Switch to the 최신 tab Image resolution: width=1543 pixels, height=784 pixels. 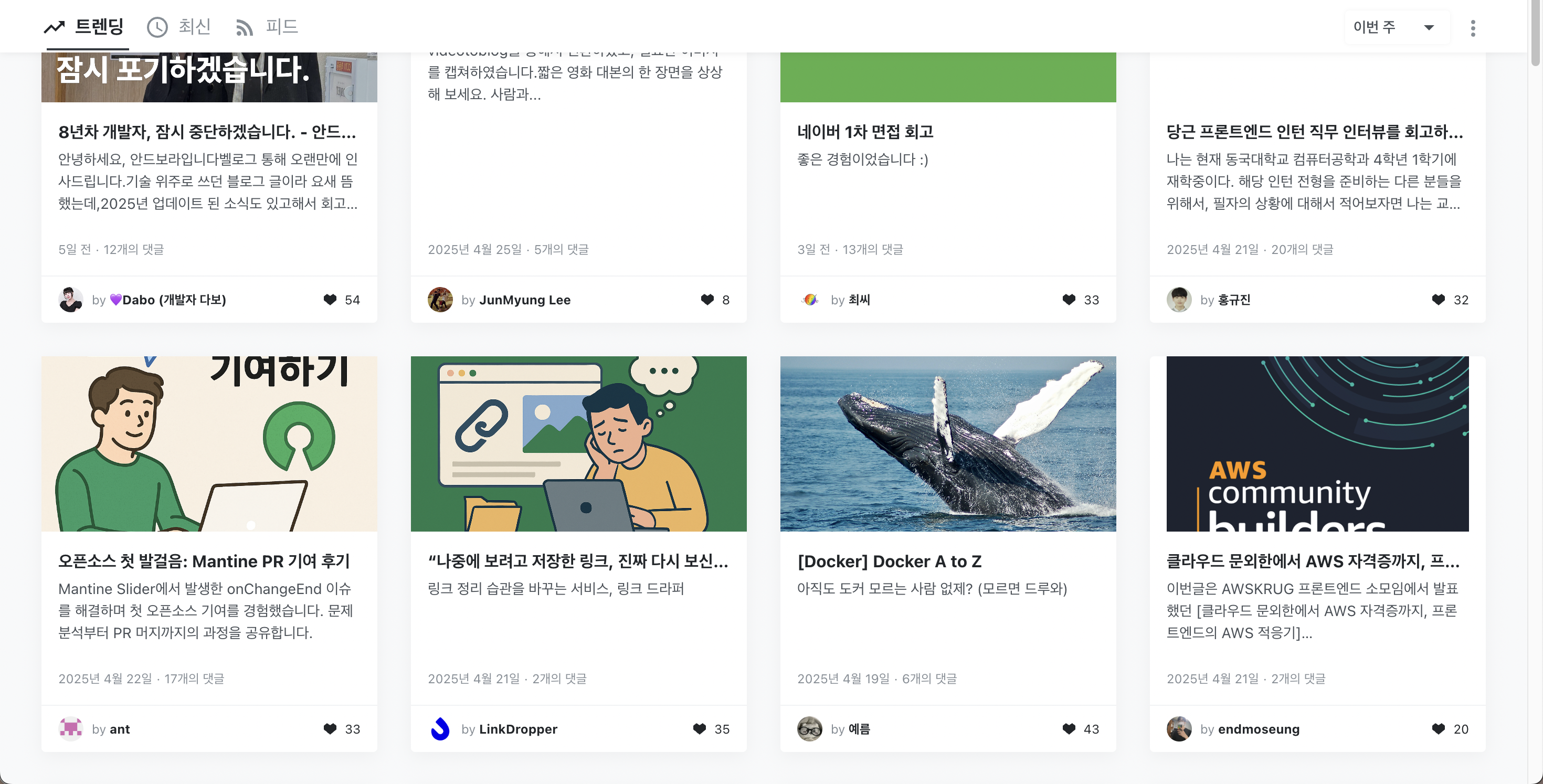(179, 27)
